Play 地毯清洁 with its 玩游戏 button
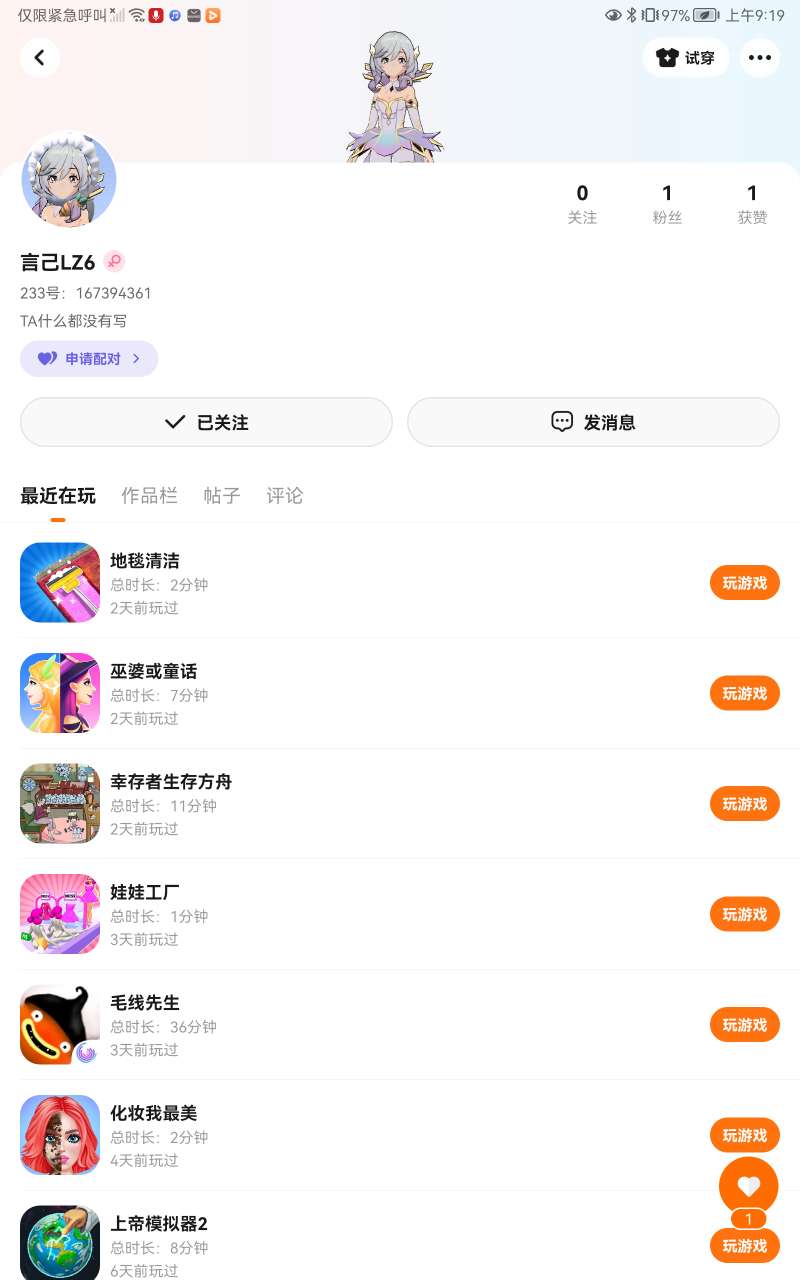This screenshot has height=1280, width=800. pos(745,583)
